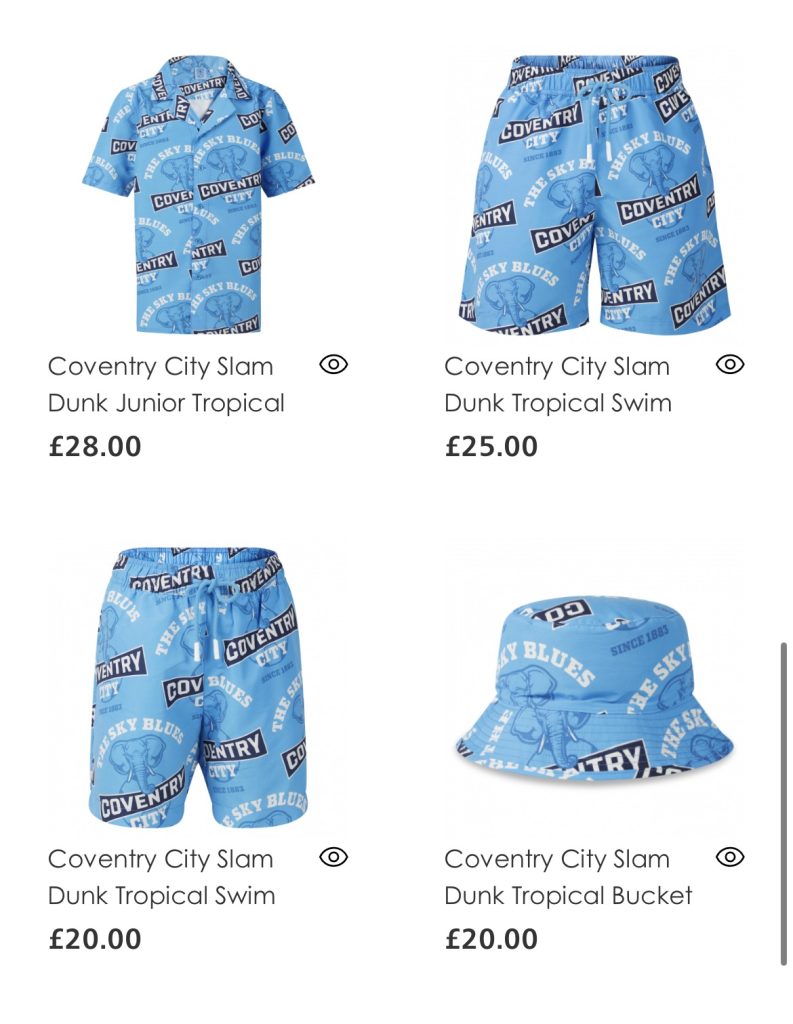This screenshot has width=793, height=1024.
Task: Quick view the Junior Tropical shirt via eye icon
Action: 333,365
